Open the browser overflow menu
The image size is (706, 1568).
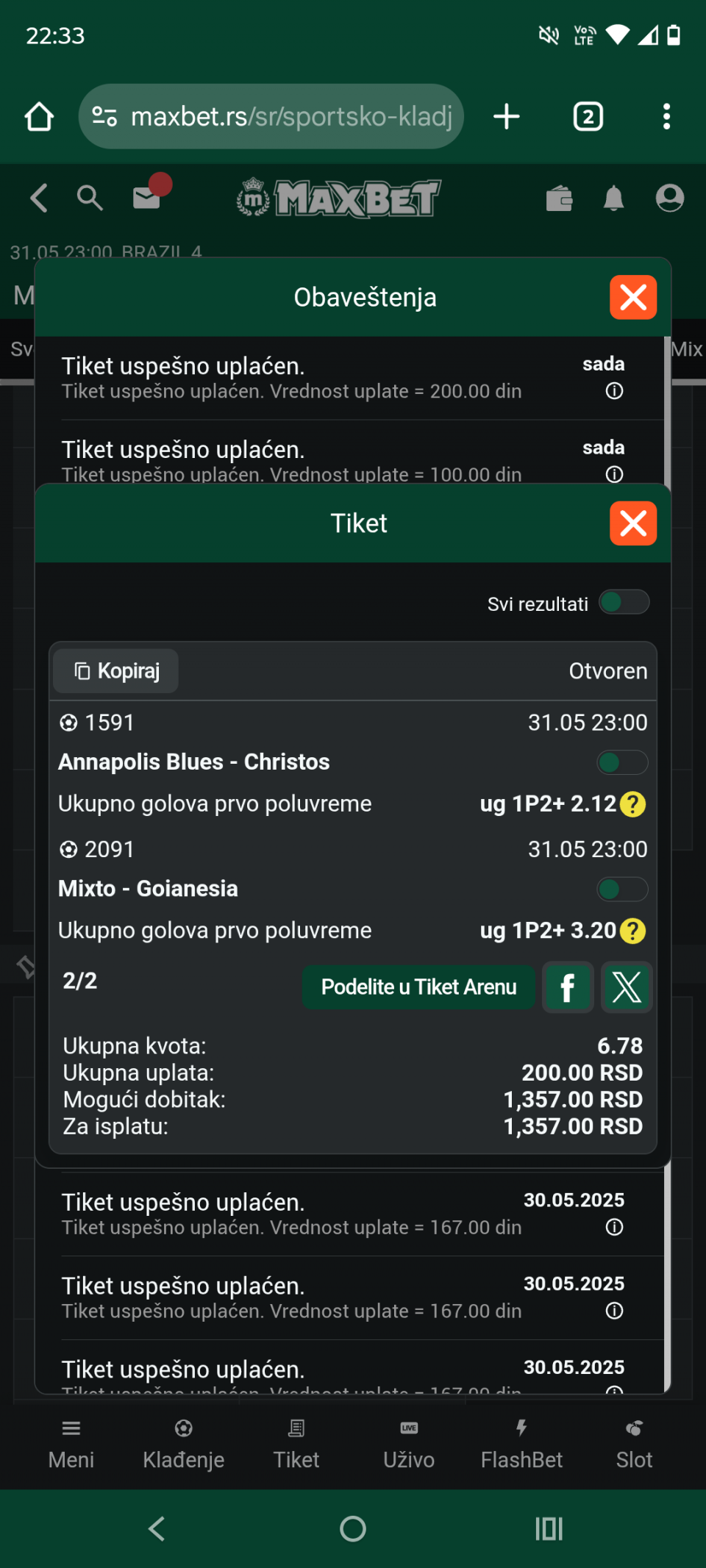(x=666, y=116)
